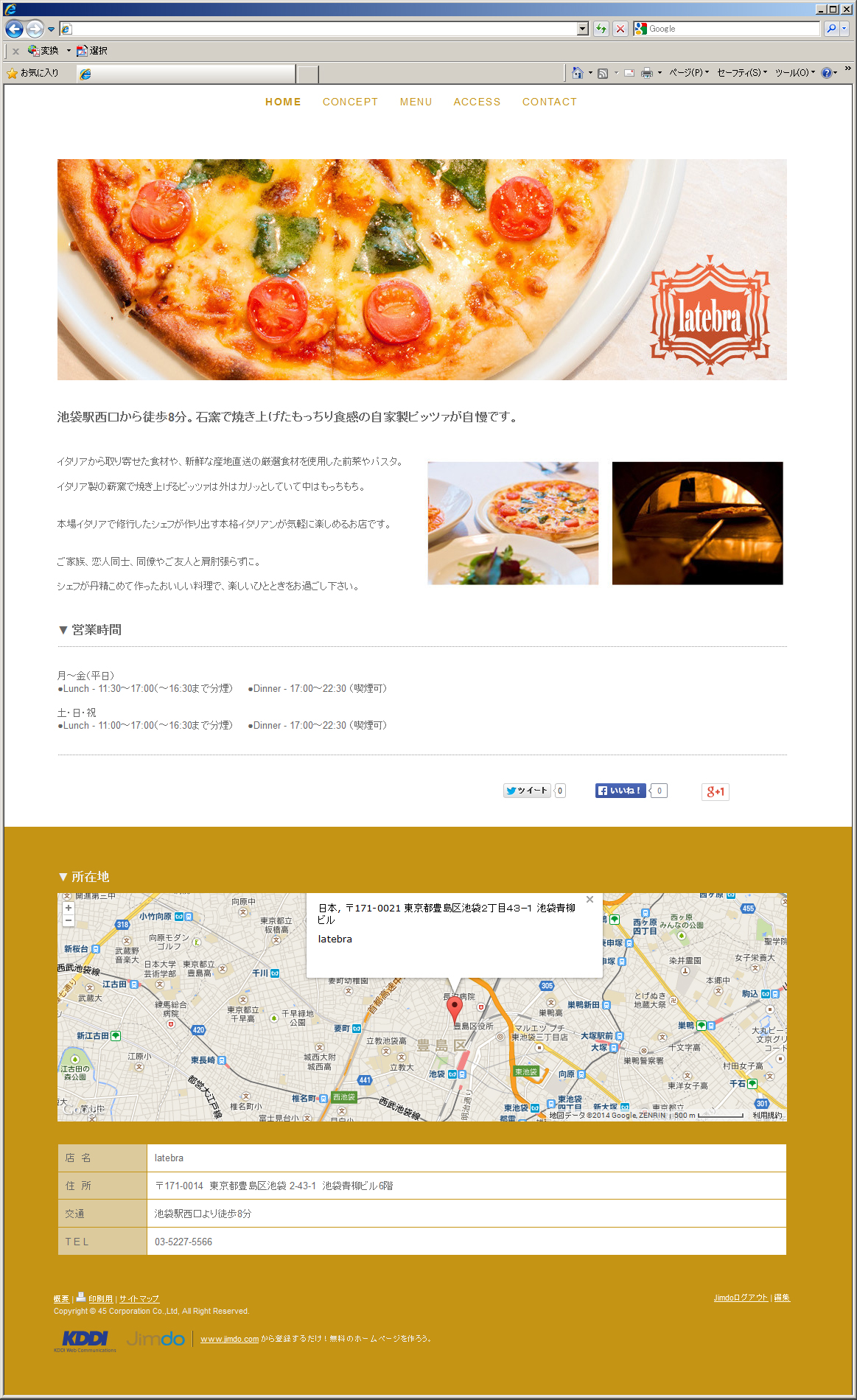Open the CONTACT page
The image size is (857, 1400).
coord(550,102)
